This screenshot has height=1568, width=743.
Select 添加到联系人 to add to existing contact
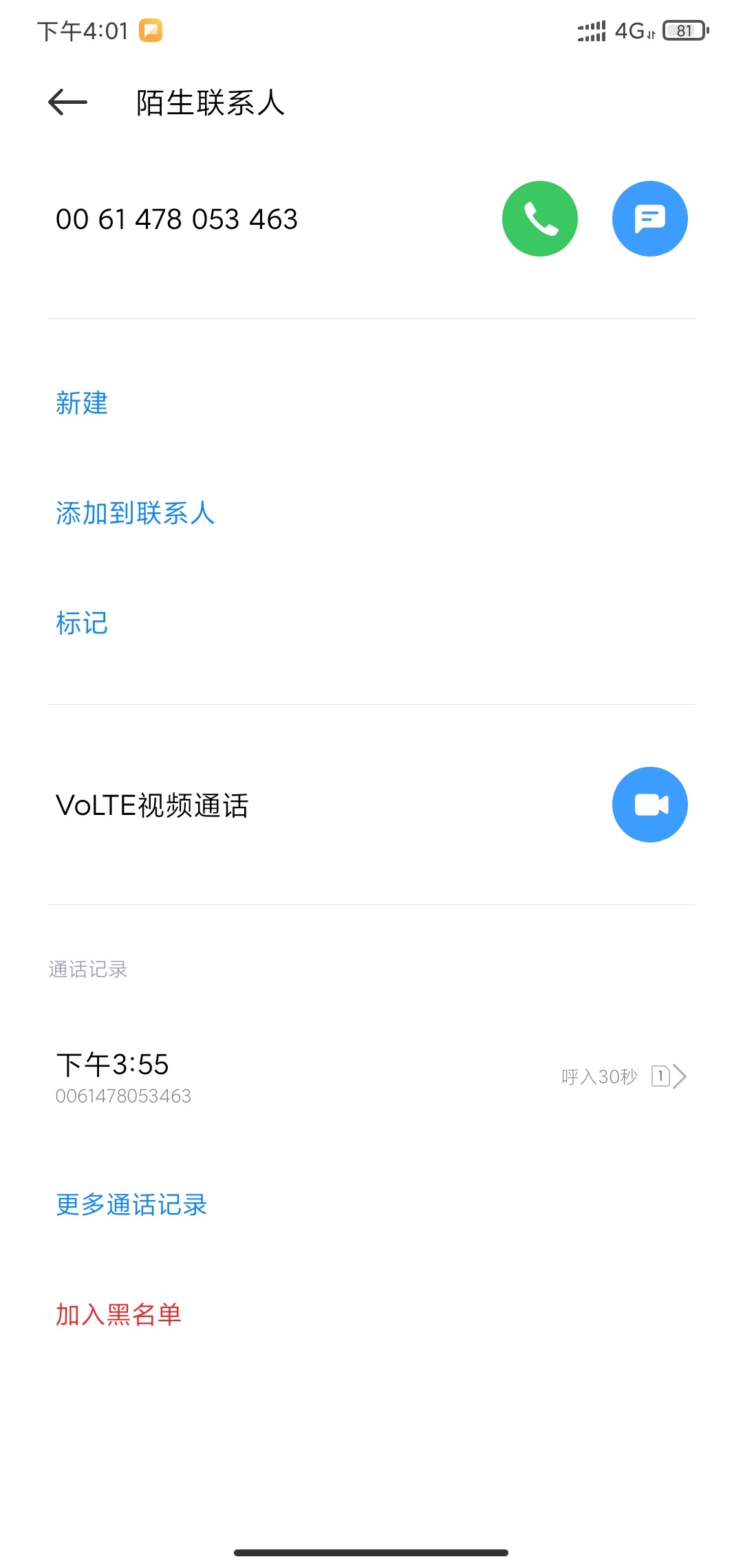coord(135,513)
